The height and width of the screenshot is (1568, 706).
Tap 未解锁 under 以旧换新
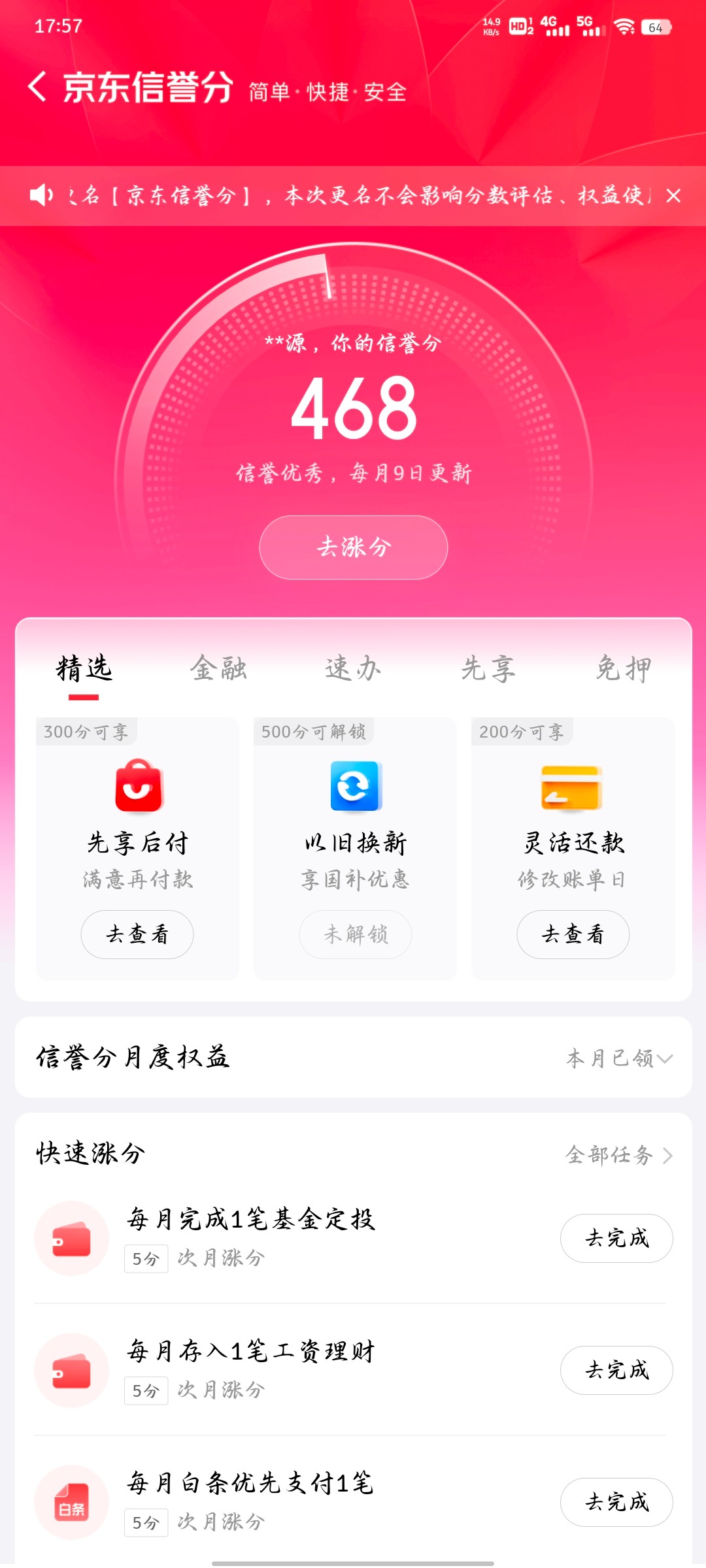[x=356, y=934]
